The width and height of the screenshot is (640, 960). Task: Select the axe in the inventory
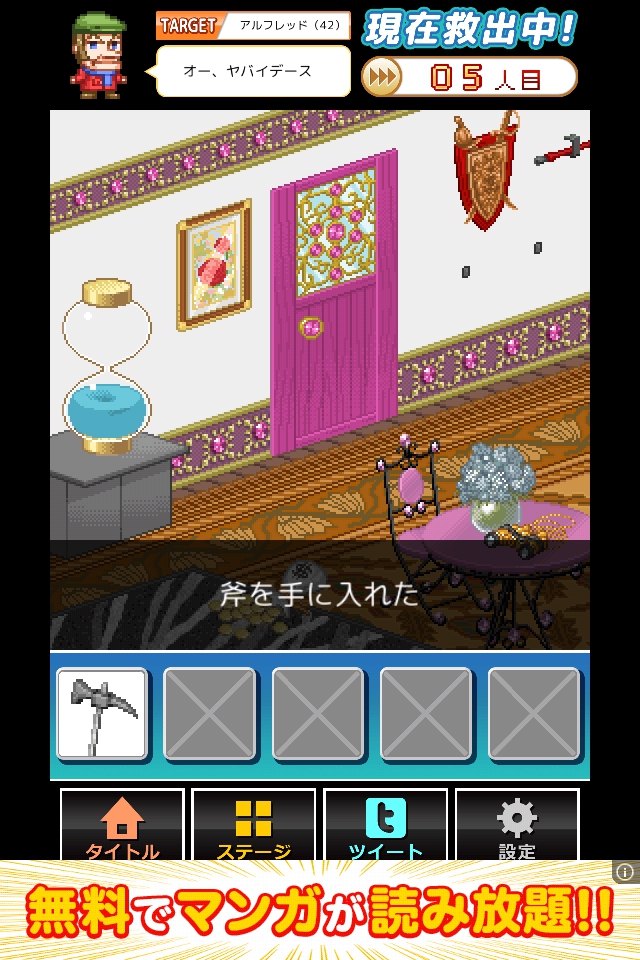pos(102,713)
